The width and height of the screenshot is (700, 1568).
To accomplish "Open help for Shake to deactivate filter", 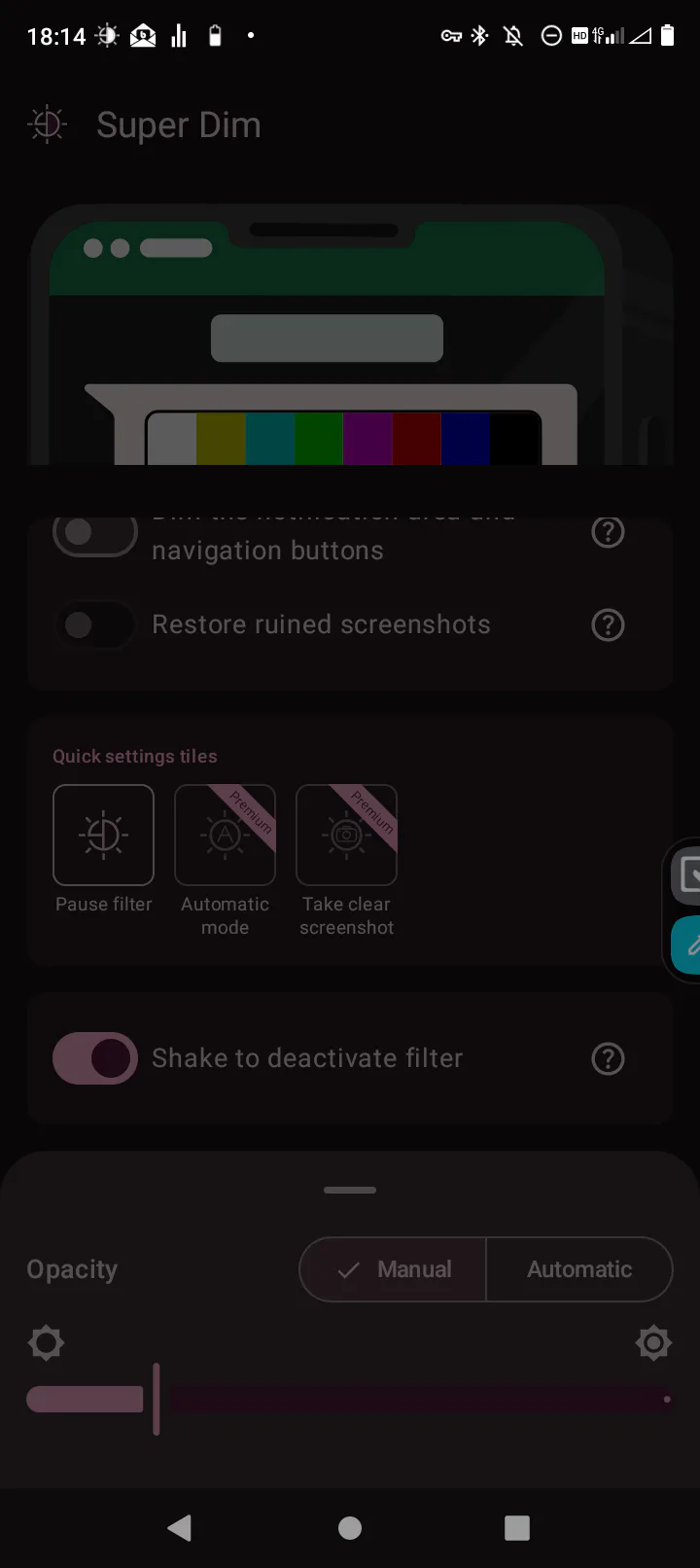I will point(608,1058).
